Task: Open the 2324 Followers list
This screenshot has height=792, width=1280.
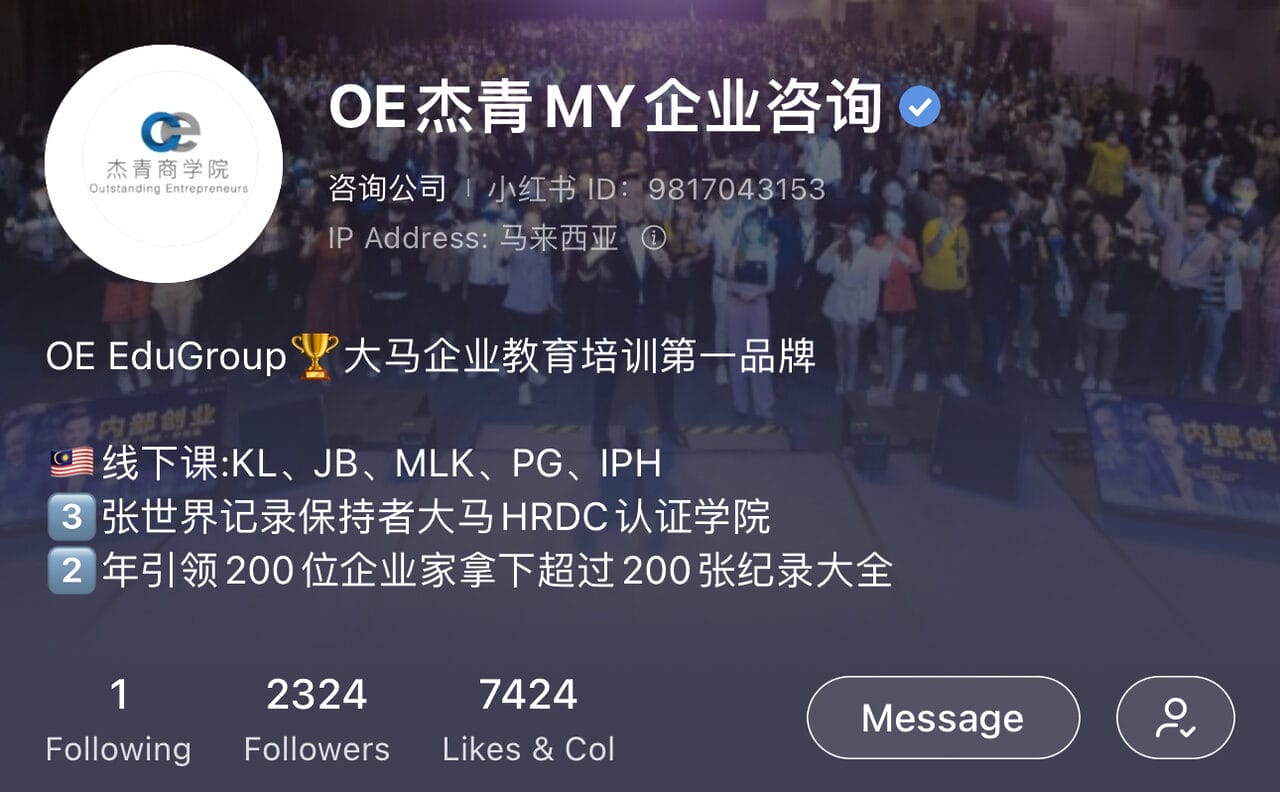Action: coord(316,720)
